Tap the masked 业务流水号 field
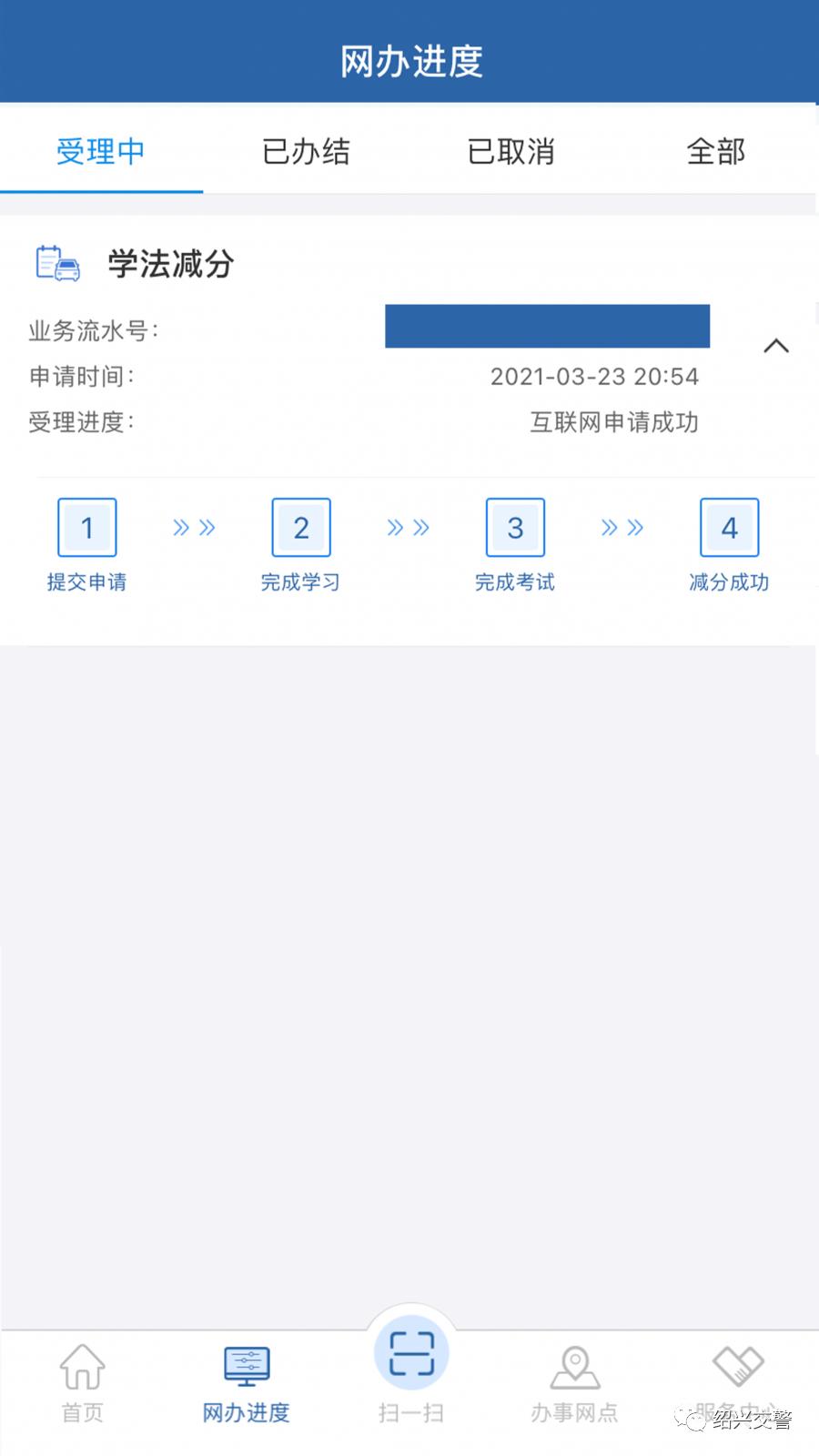 point(547,326)
